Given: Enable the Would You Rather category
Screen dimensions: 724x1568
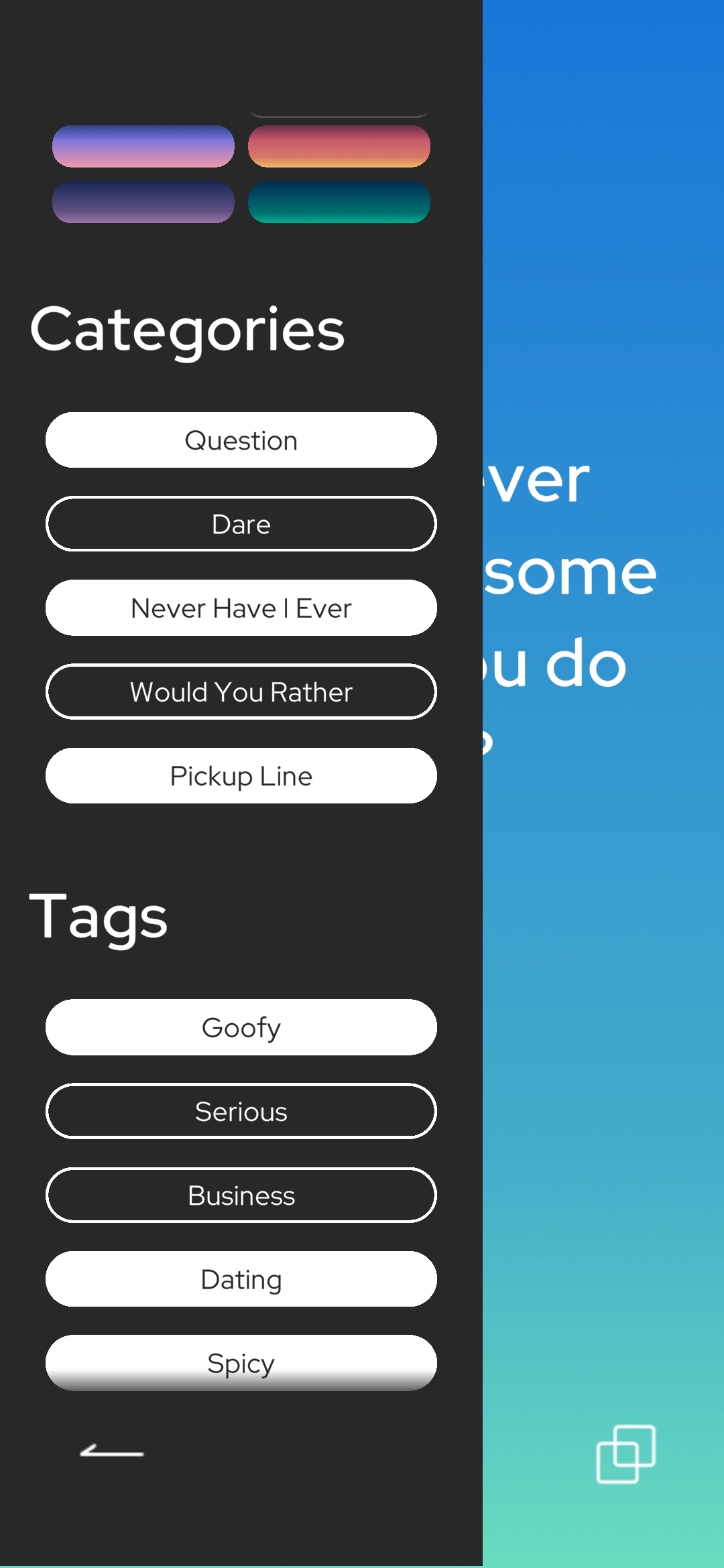Looking at the screenshot, I should click(x=241, y=692).
